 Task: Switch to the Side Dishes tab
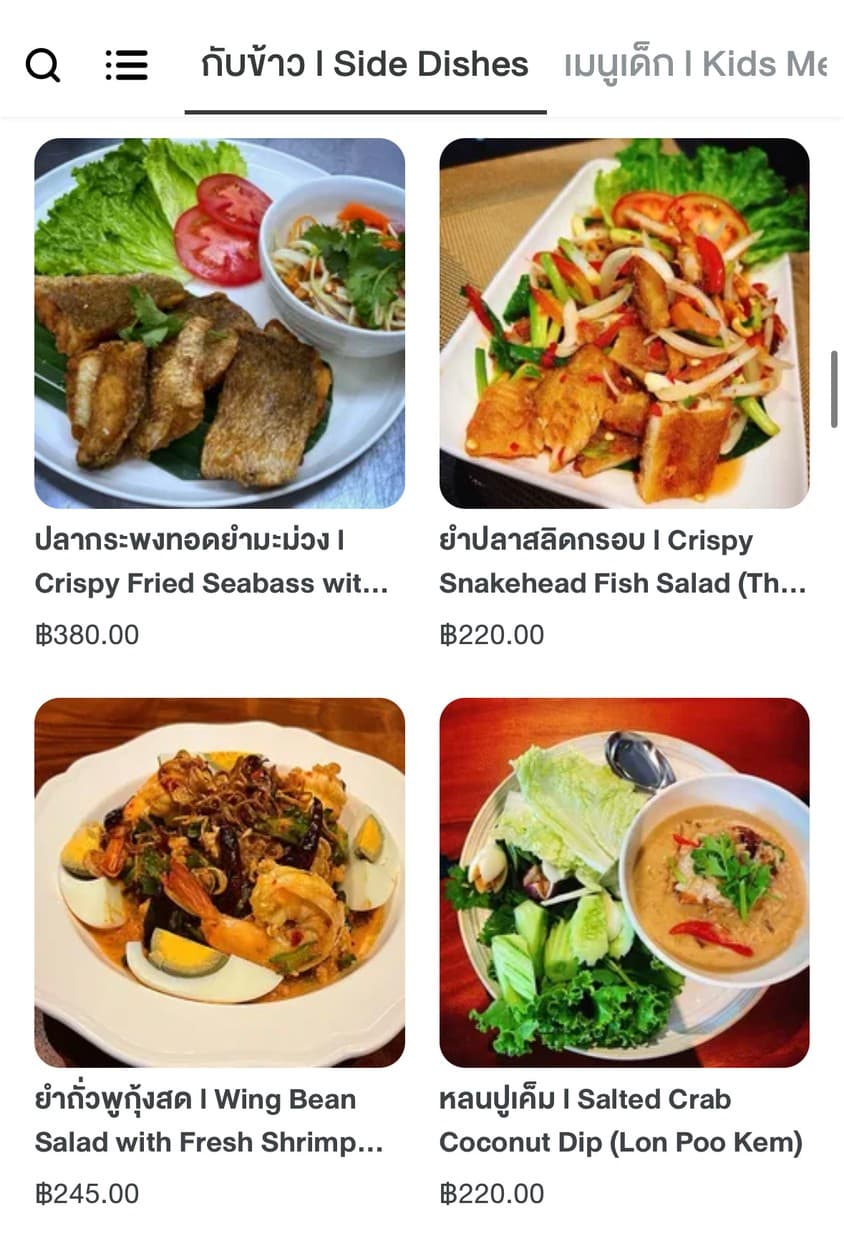(365, 64)
